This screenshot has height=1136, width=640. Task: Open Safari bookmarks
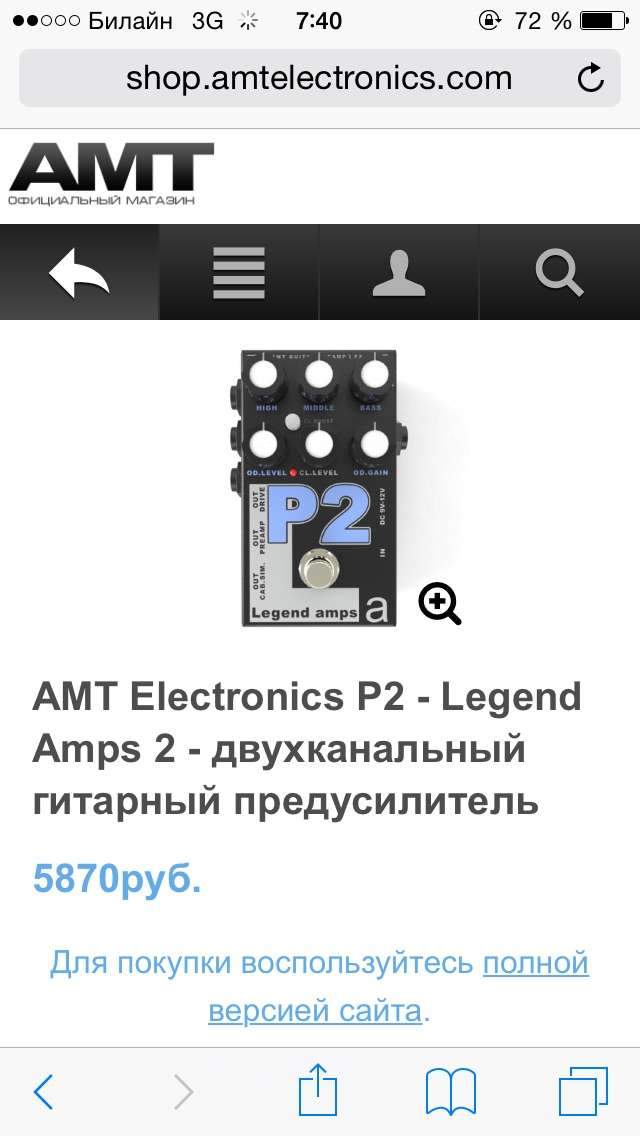[x=451, y=1092]
